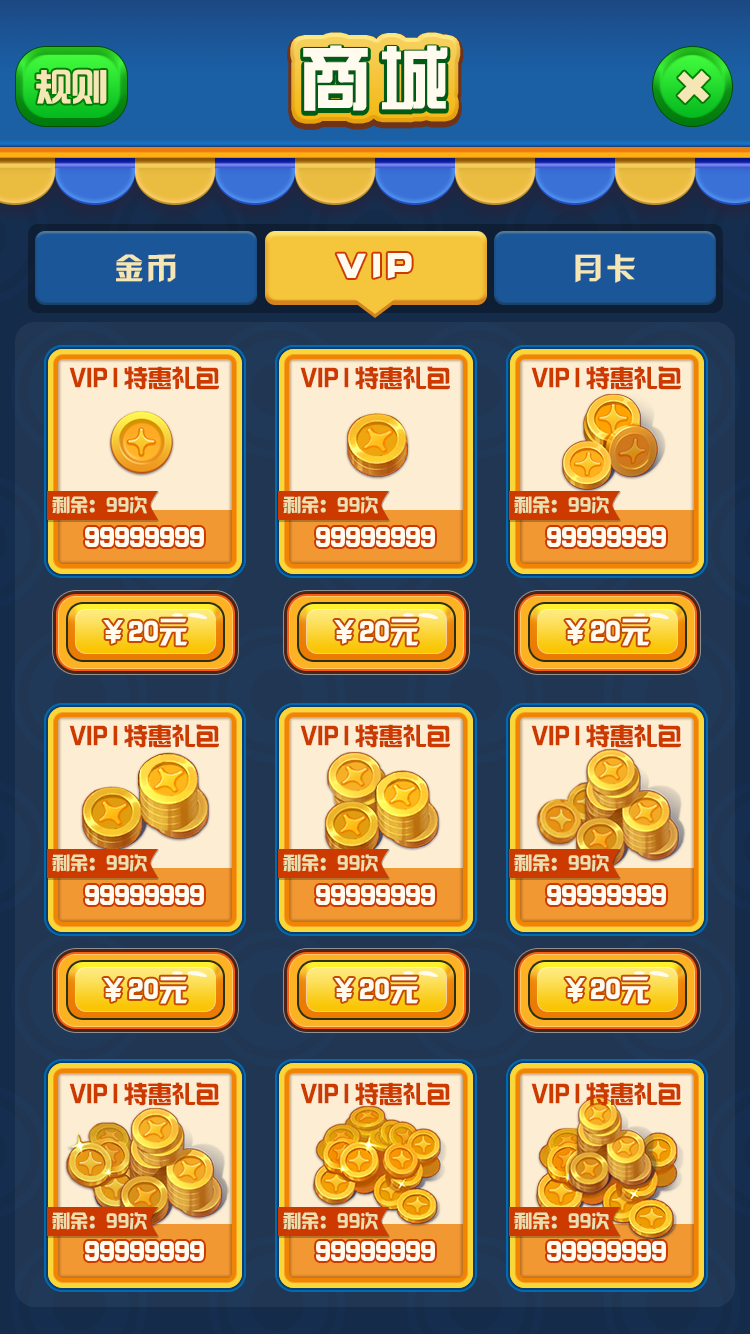The height and width of the screenshot is (1334, 750).
Task: Open the 规则 rules button
Action: [x=71, y=86]
